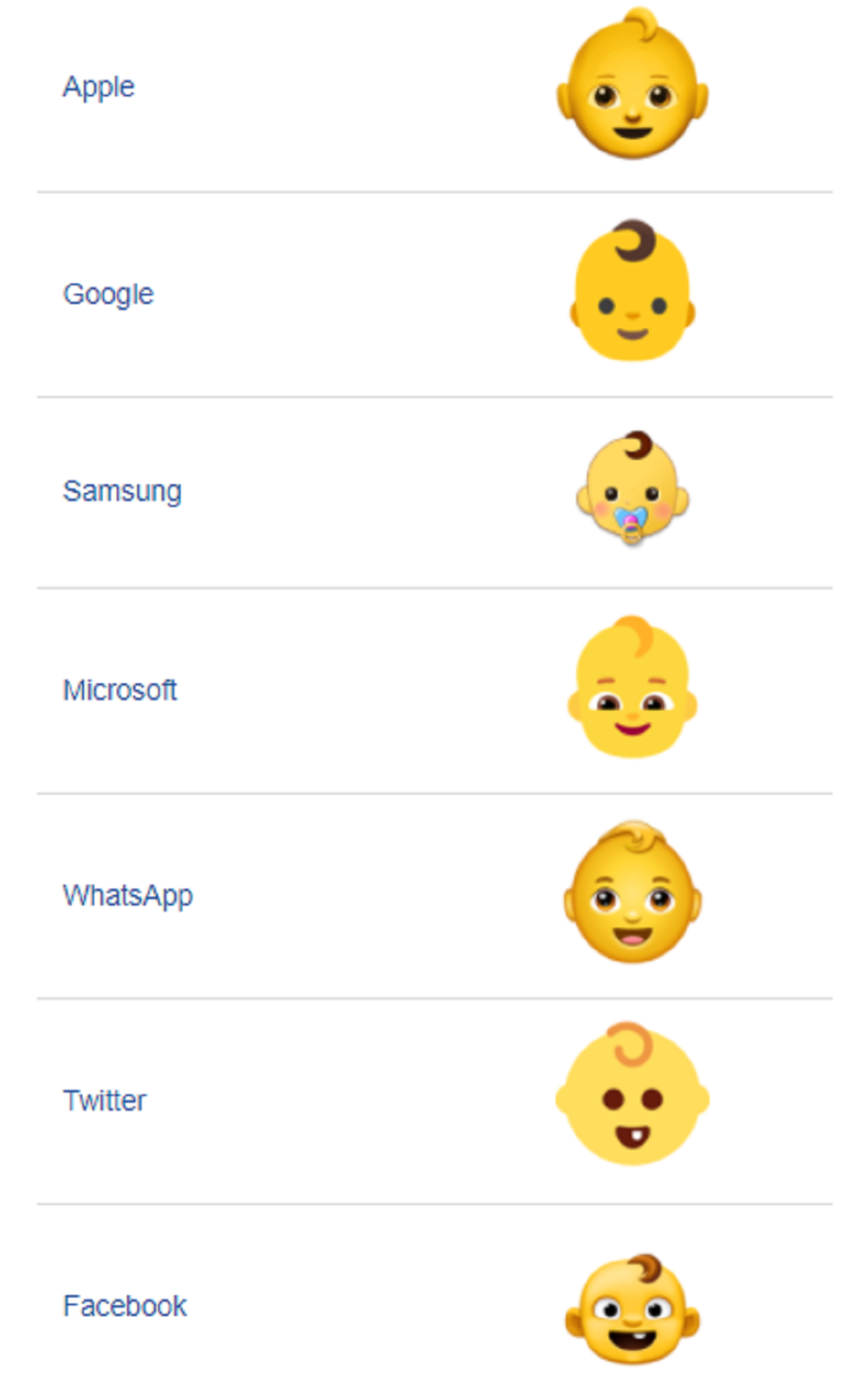Open the Apple link

98,87
